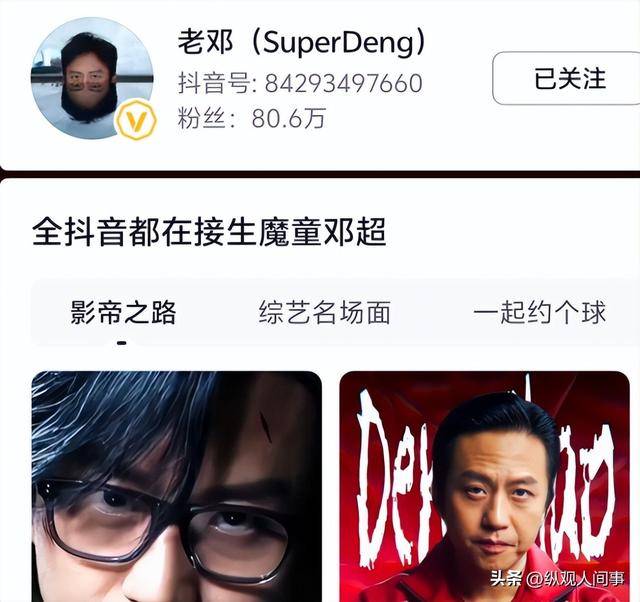Switch to the 一起约个球 tab

point(539,312)
